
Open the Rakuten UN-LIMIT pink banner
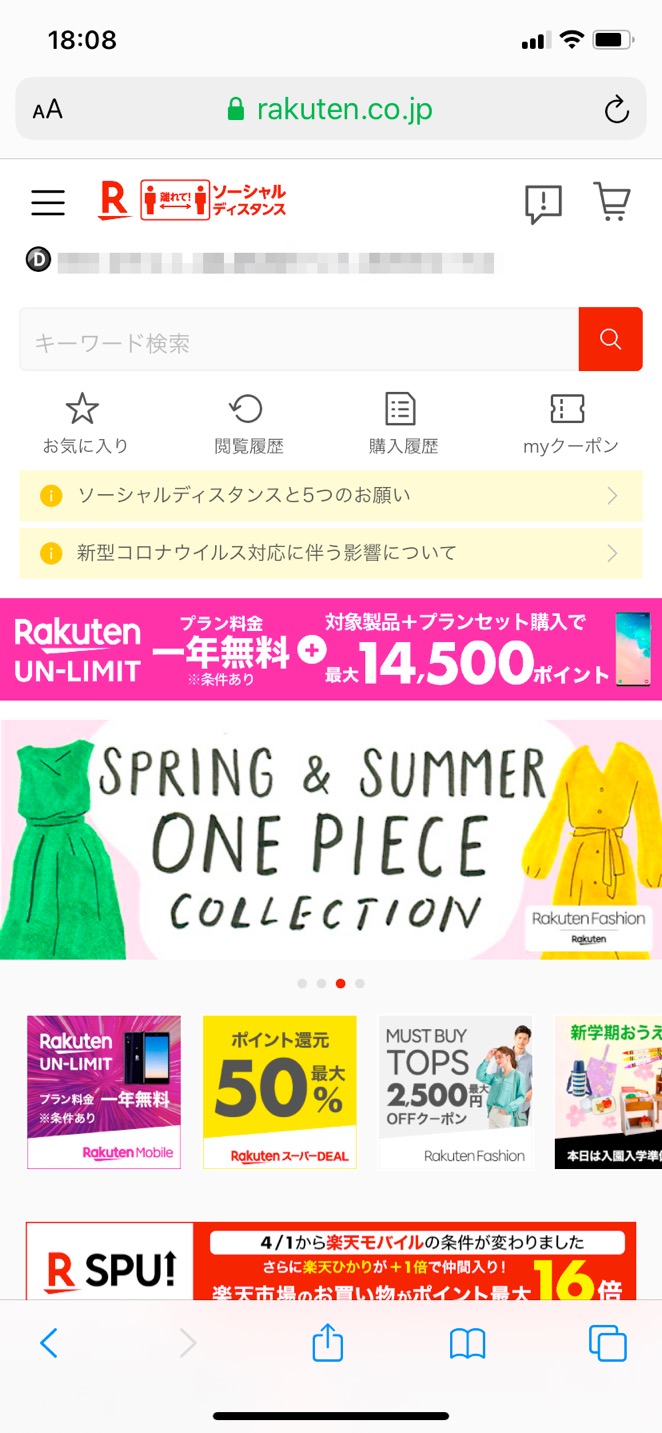(330, 649)
